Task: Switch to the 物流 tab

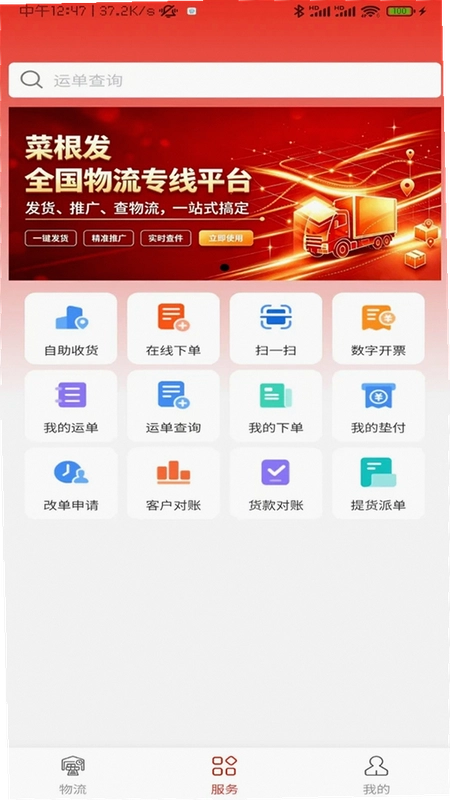Action: (x=73, y=775)
